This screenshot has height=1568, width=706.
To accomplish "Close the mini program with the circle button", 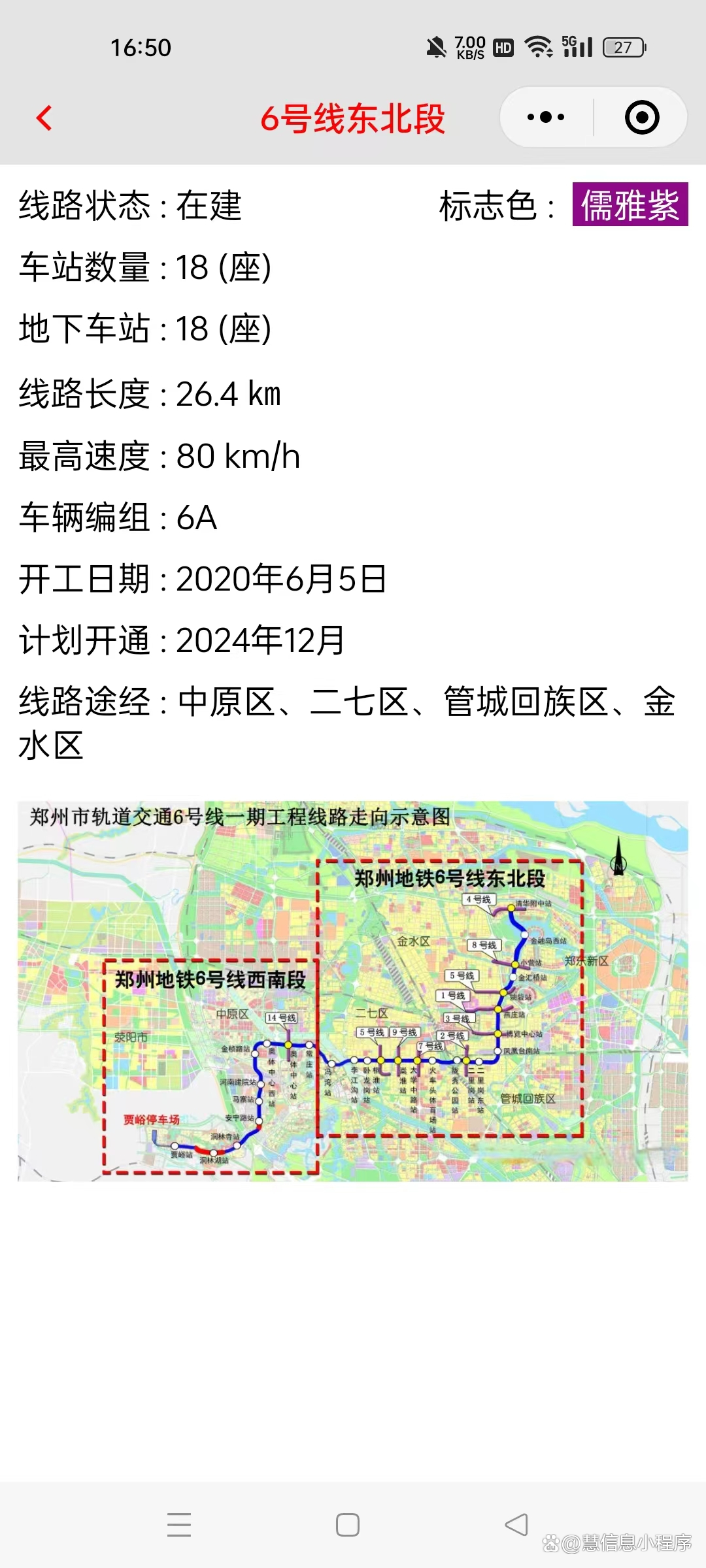I will click(x=642, y=118).
